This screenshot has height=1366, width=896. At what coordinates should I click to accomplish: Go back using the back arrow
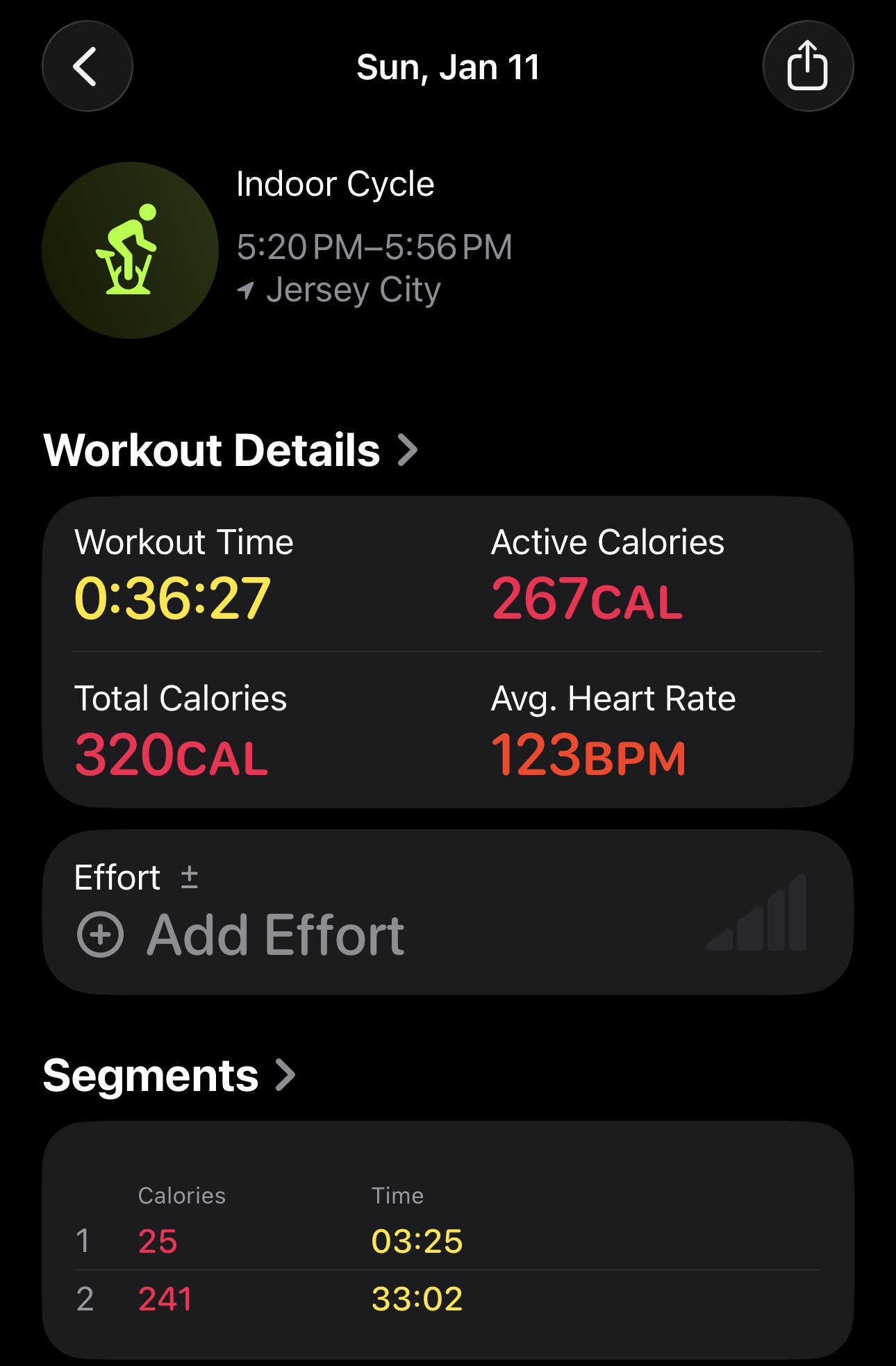click(87, 67)
